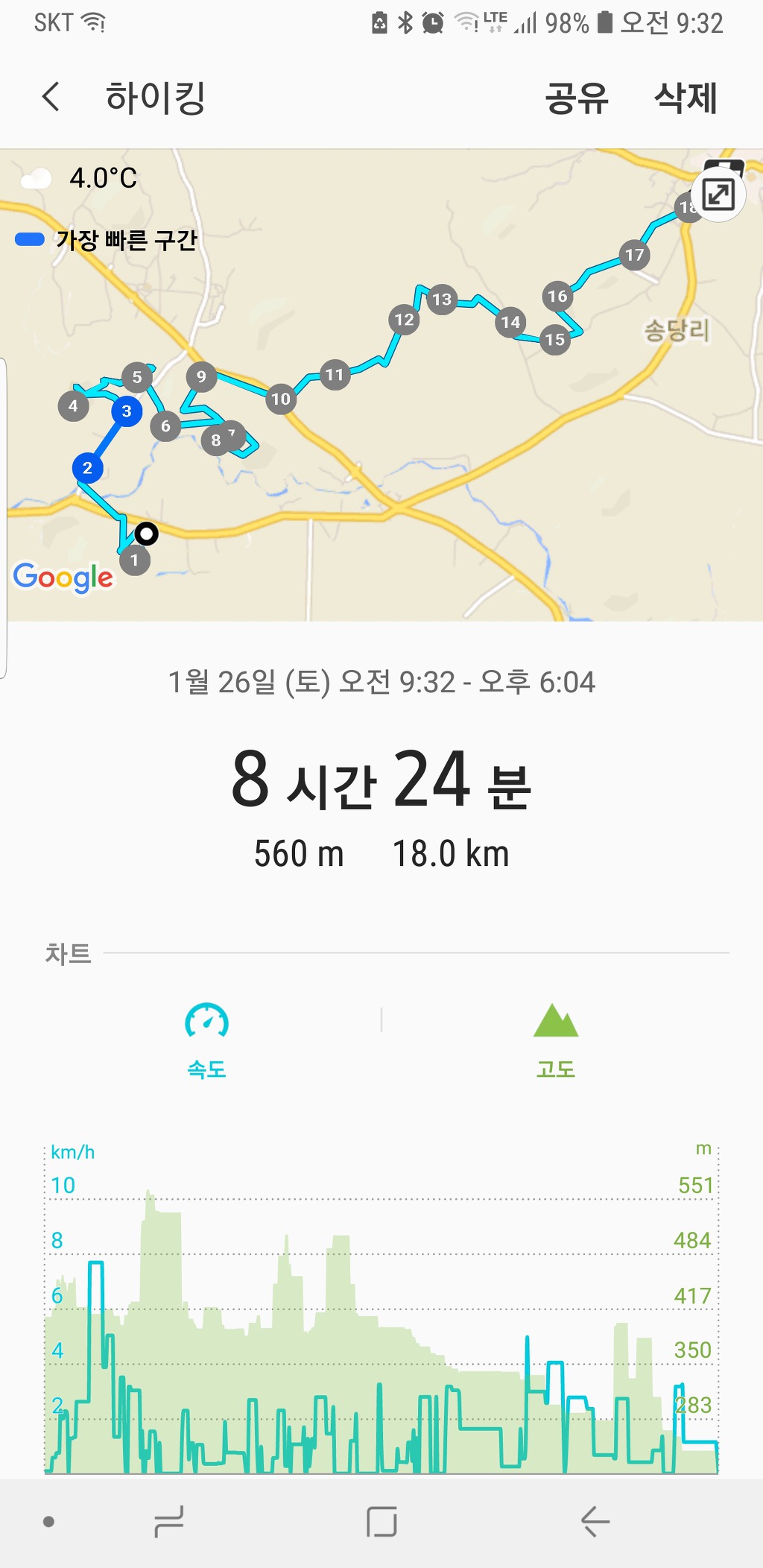This screenshot has width=763, height=1568.
Task: Expand the route map to full screen
Action: coord(718,195)
